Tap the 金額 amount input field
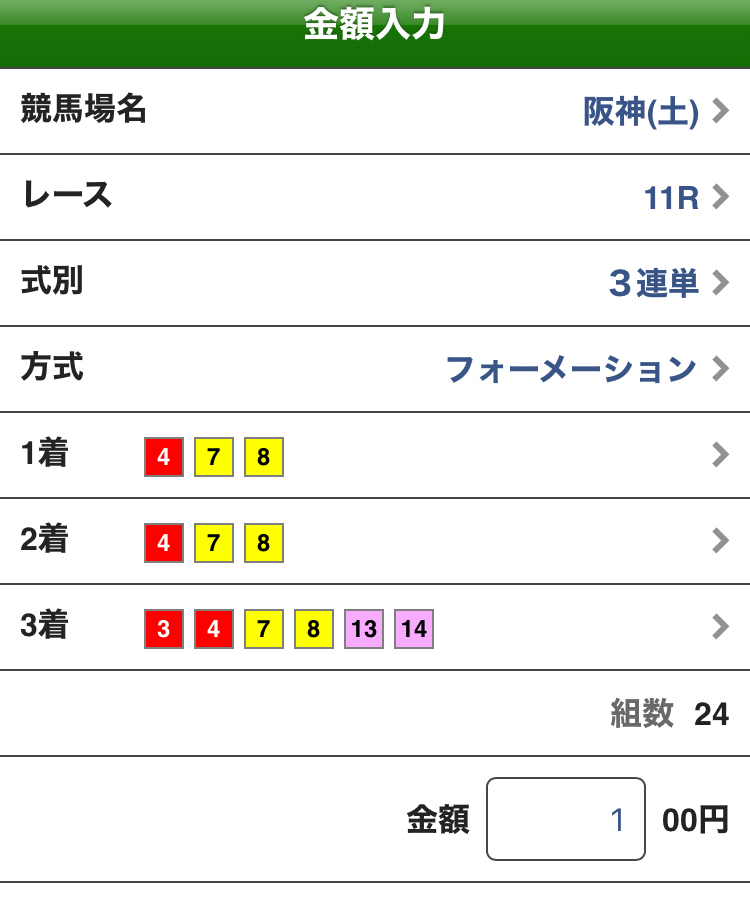This screenshot has width=750, height=902. tap(565, 819)
